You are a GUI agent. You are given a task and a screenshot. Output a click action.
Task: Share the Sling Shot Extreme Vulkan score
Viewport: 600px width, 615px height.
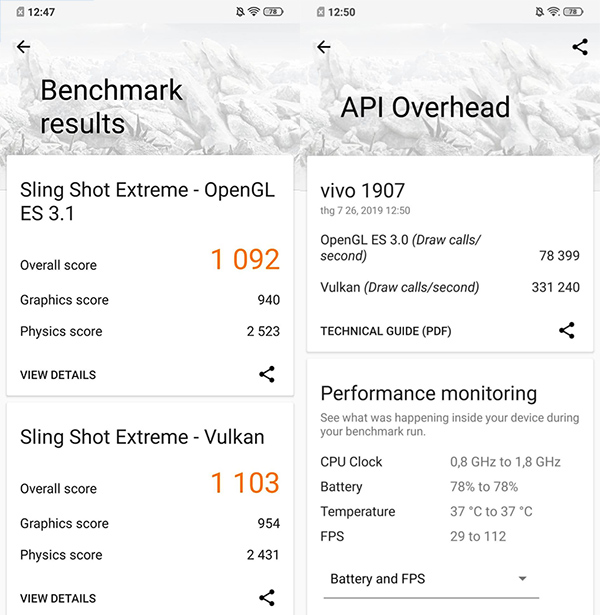click(x=267, y=598)
